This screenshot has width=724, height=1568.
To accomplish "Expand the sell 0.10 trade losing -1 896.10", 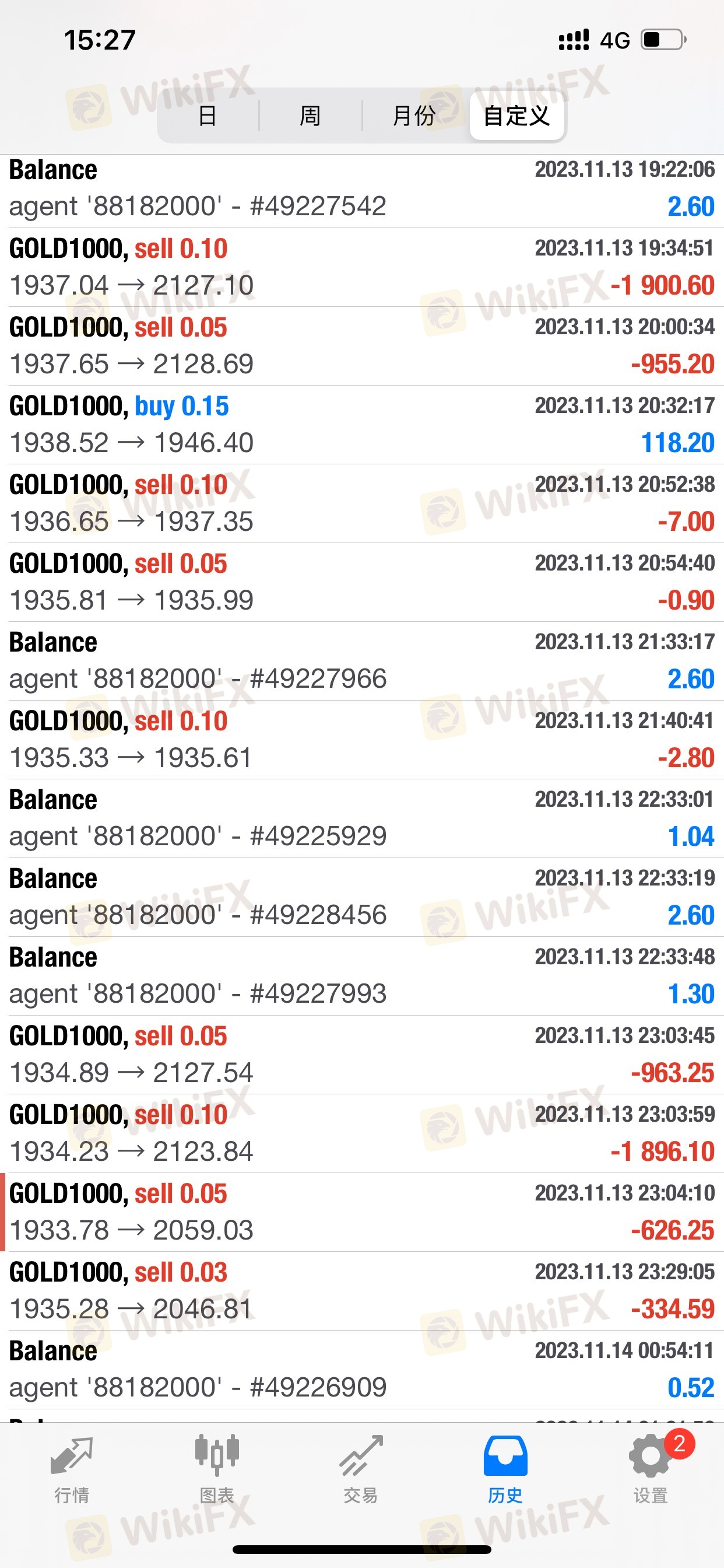I will click(x=362, y=1133).
